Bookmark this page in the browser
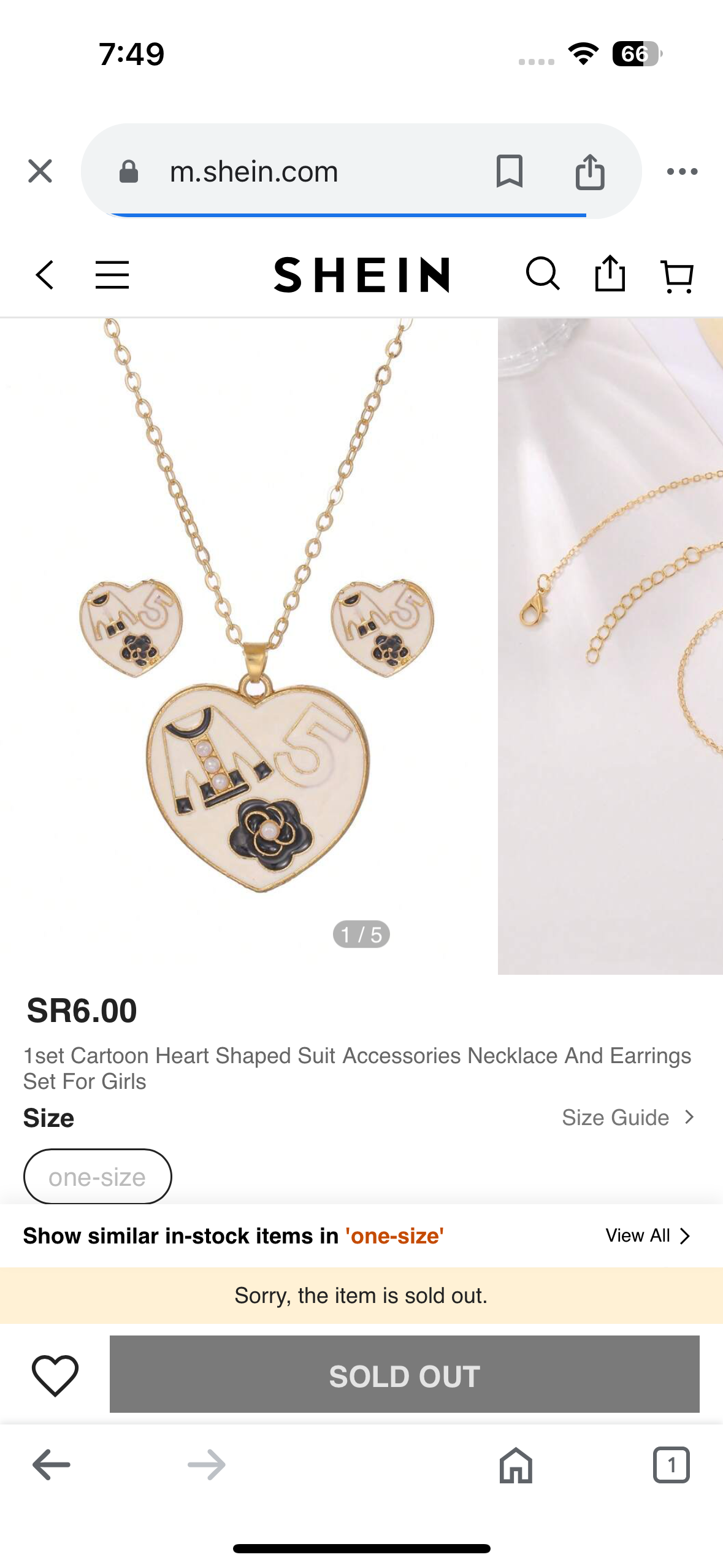The height and width of the screenshot is (1568, 723). pyautogui.click(x=509, y=171)
